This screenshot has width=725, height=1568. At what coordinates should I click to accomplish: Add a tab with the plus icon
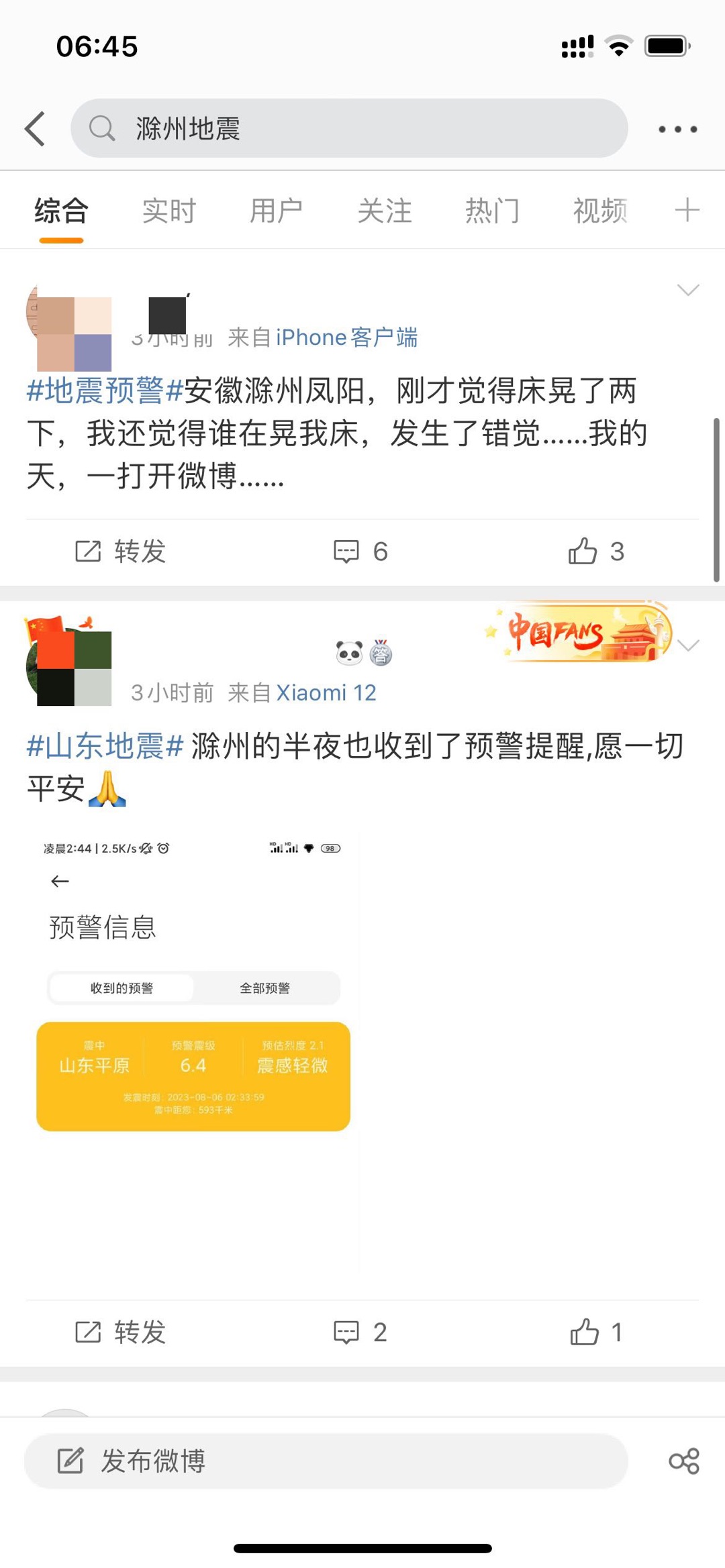[x=687, y=211]
